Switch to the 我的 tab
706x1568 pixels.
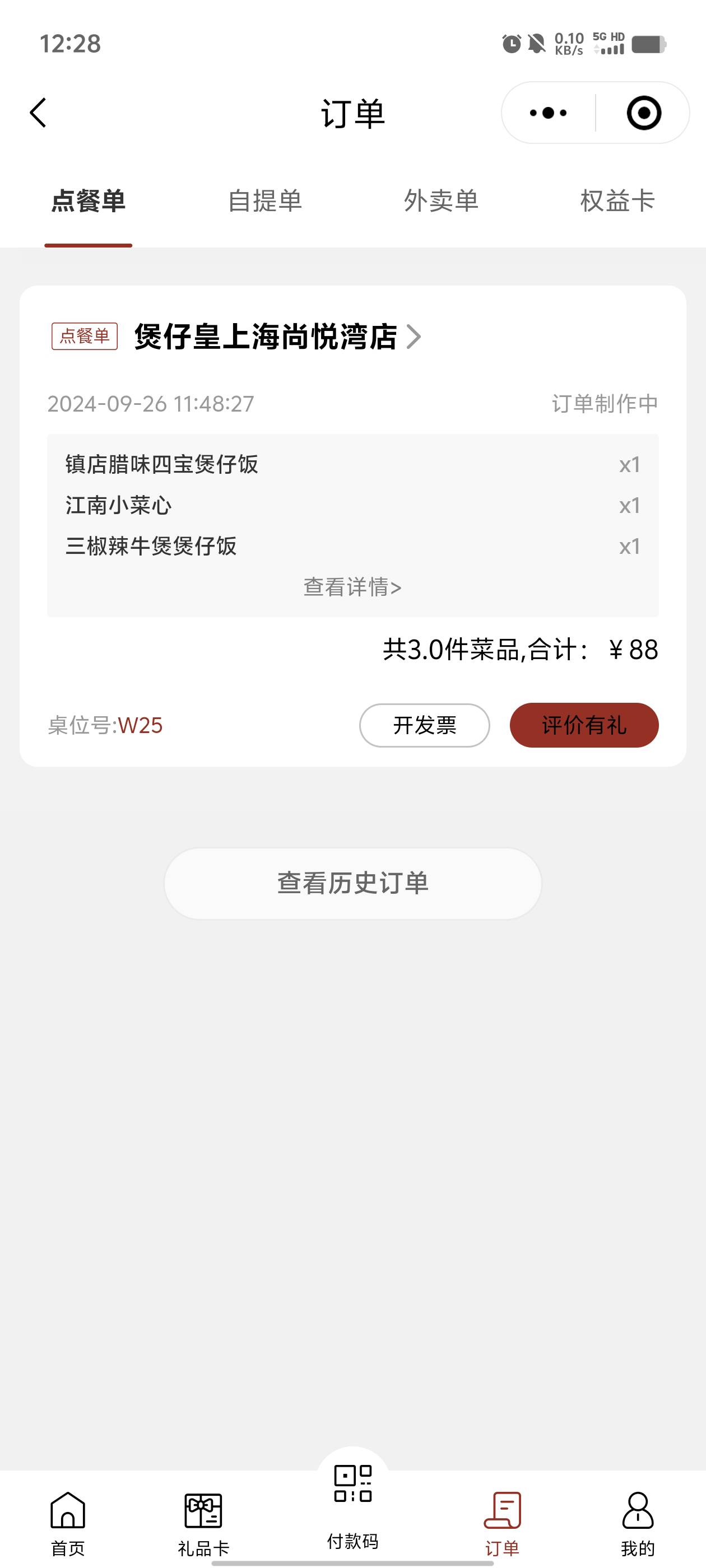638,1524
